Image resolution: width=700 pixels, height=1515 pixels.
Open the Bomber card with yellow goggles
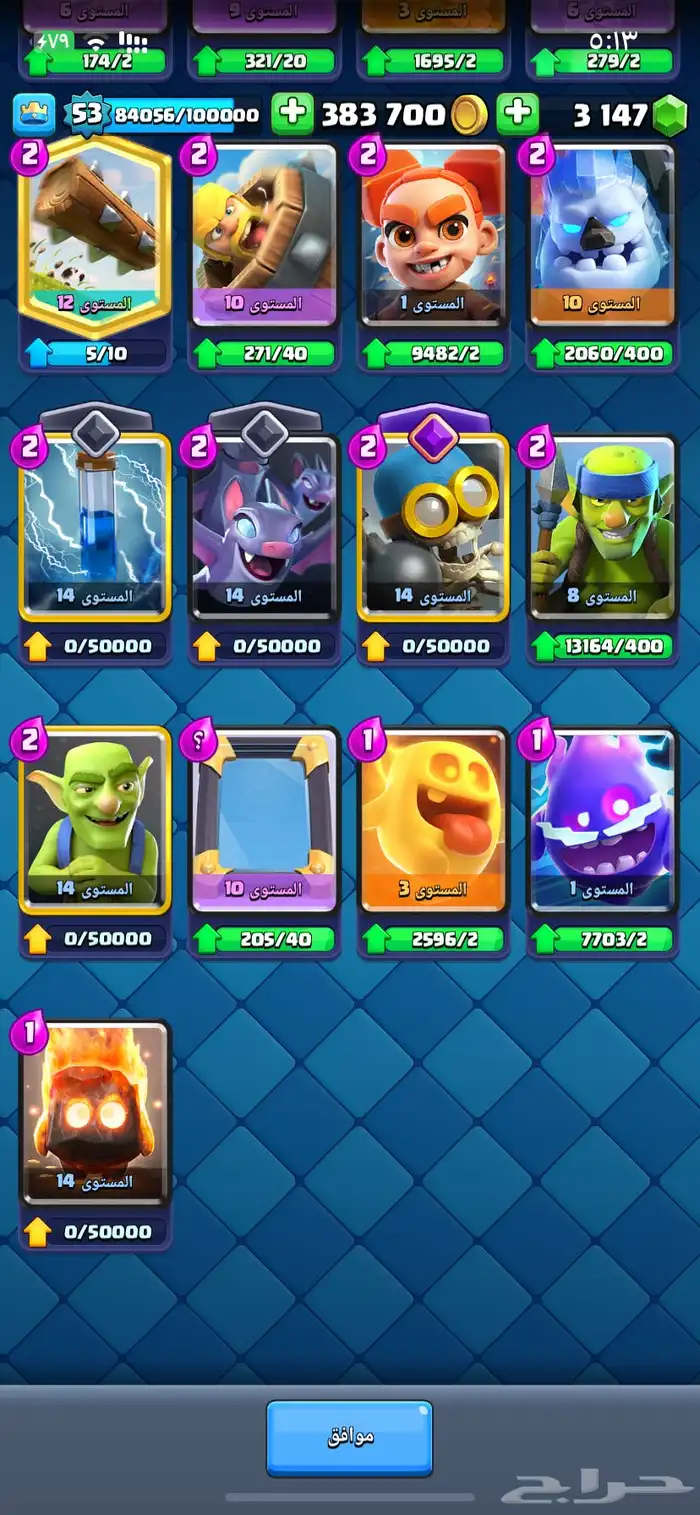433,527
